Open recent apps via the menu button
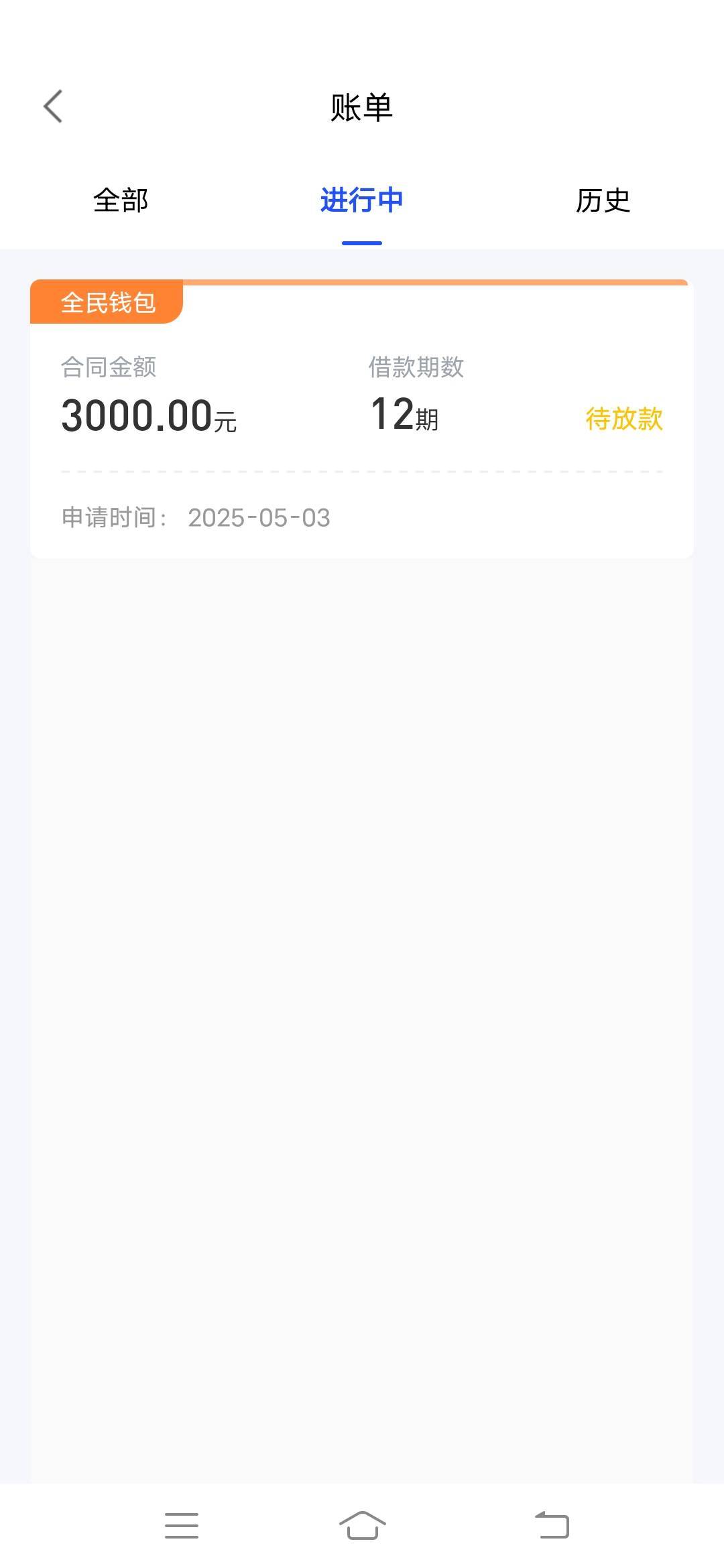Image resolution: width=724 pixels, height=1568 pixels. pos(182,1526)
